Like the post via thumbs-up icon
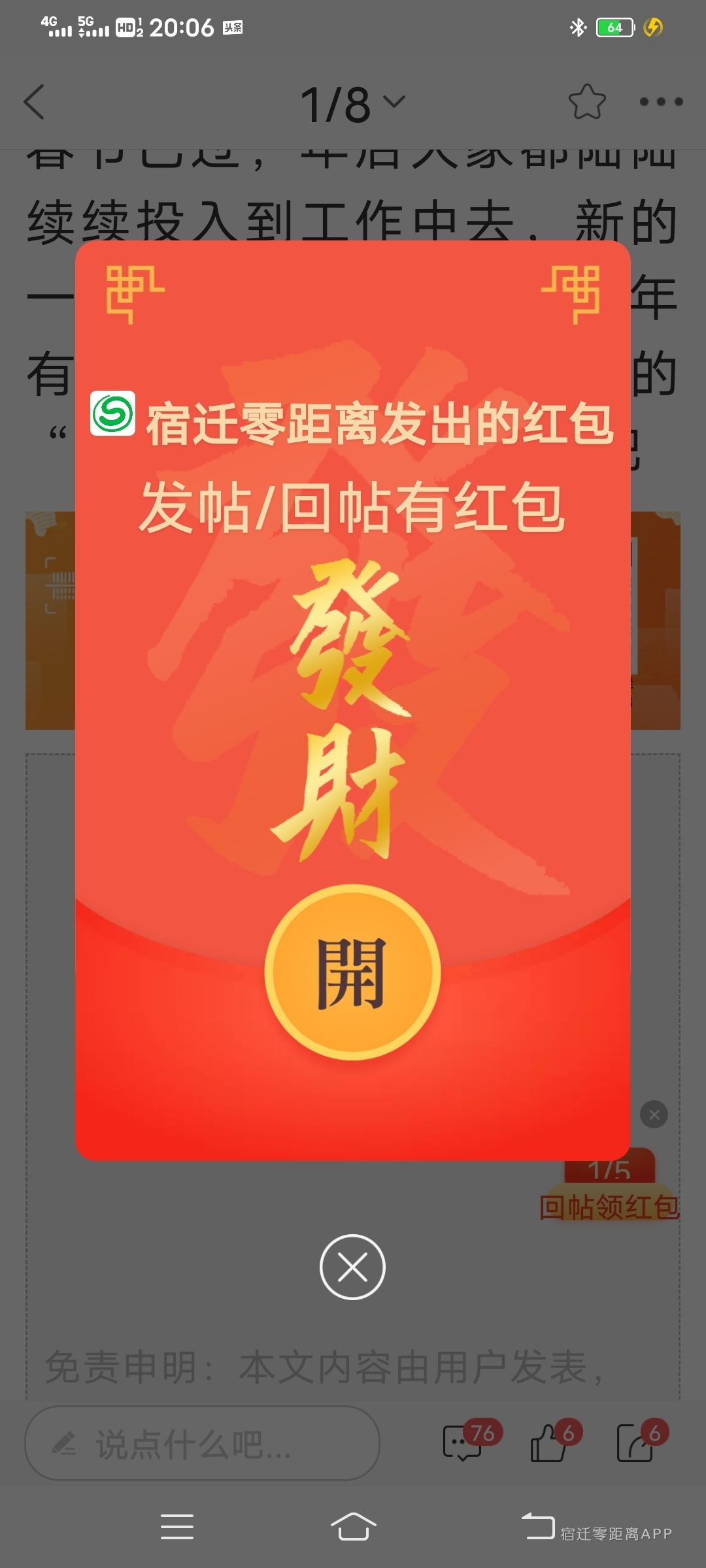This screenshot has width=706, height=1568. 549,1442
